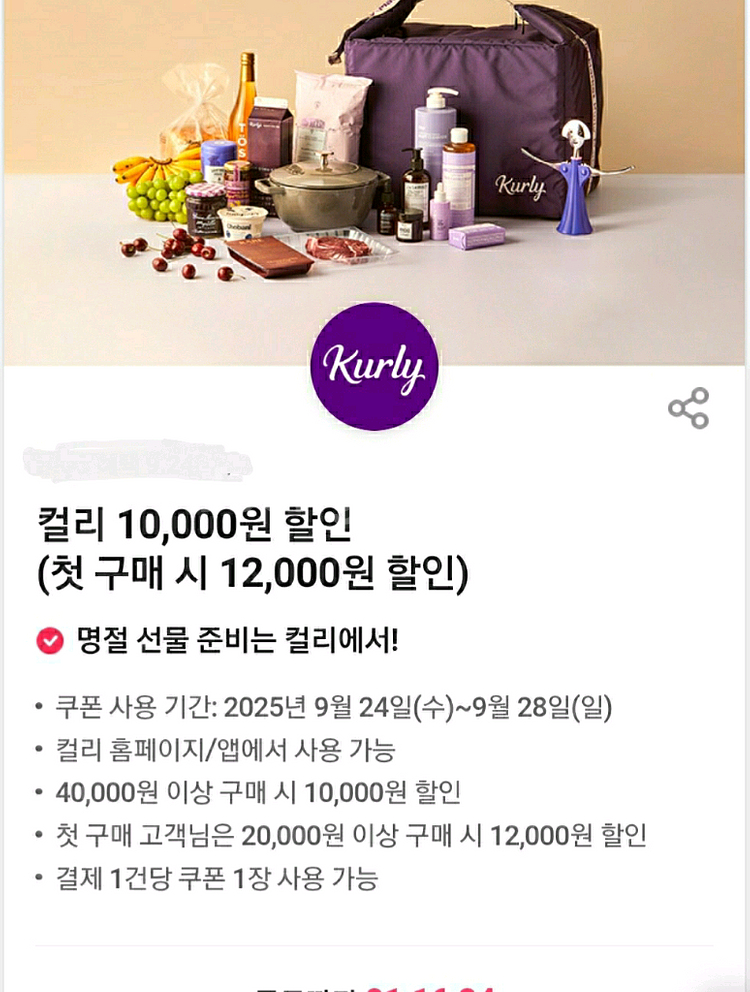Share this Kurly coupon deal

coord(688,408)
